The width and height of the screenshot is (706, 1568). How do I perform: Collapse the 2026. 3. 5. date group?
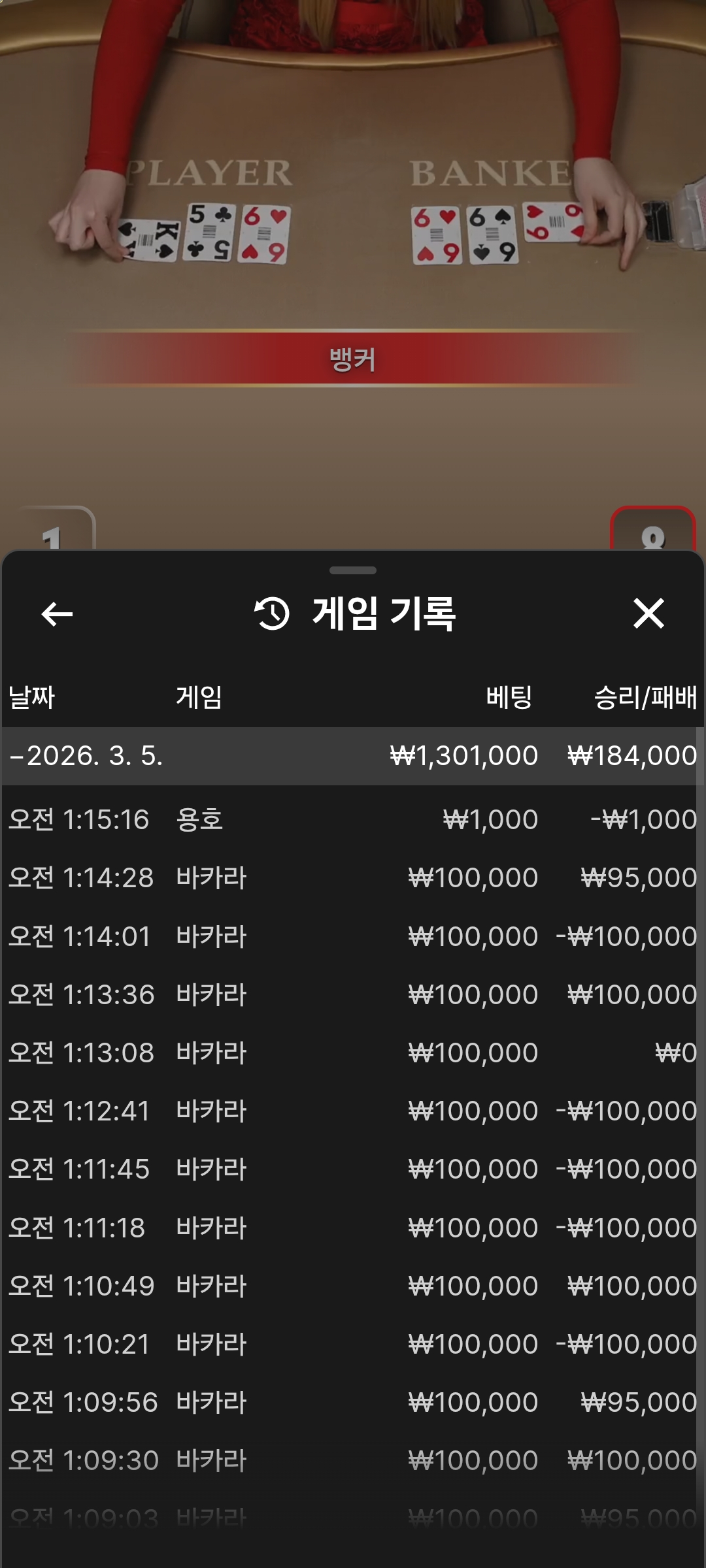pyautogui.click(x=85, y=756)
